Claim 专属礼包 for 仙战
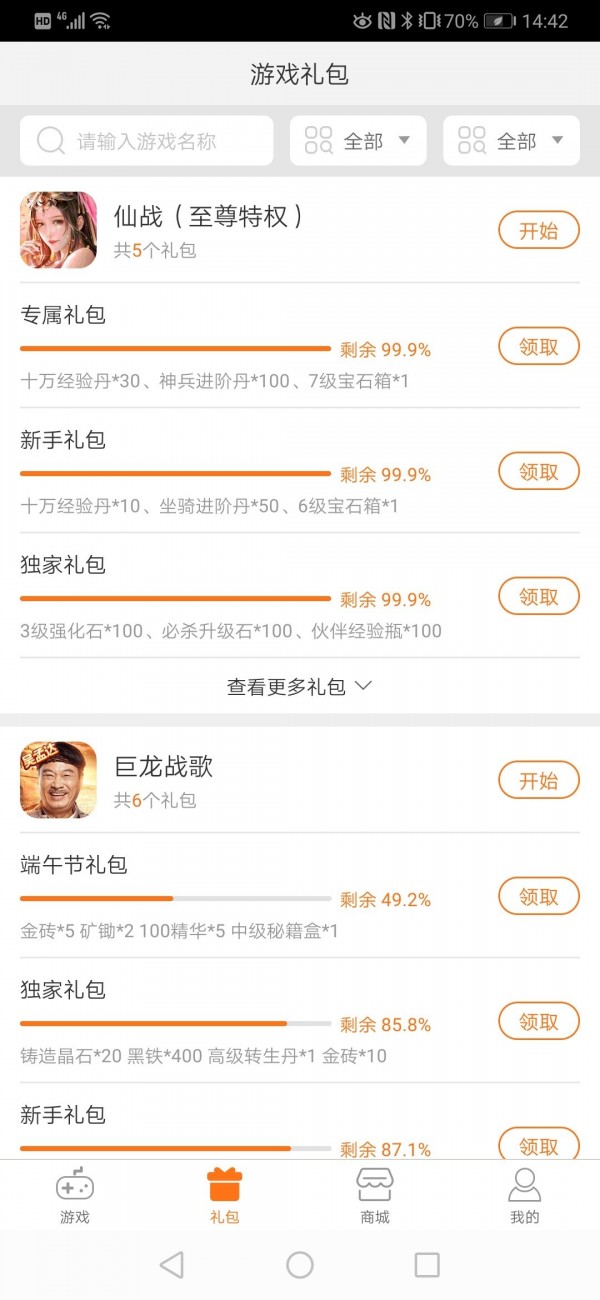 point(538,347)
